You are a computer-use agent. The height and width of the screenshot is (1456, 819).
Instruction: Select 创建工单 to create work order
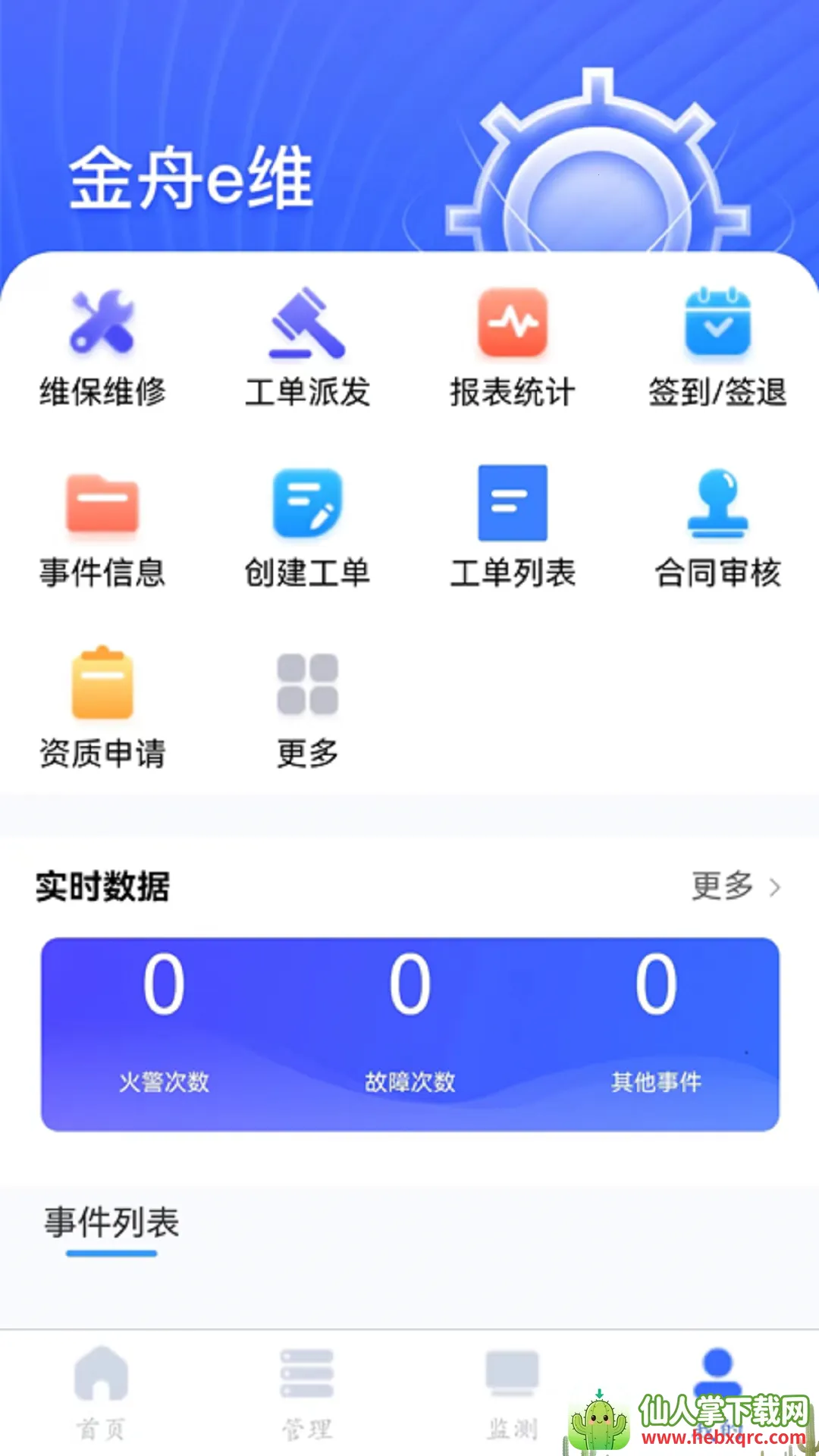307,528
